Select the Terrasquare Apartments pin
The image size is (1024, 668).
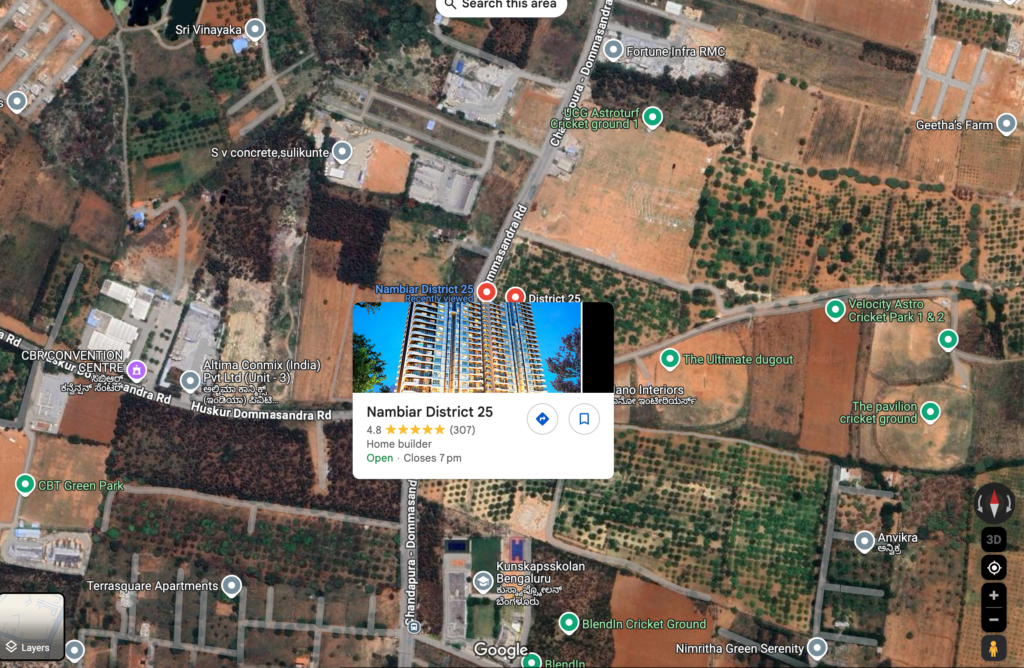tap(232, 585)
